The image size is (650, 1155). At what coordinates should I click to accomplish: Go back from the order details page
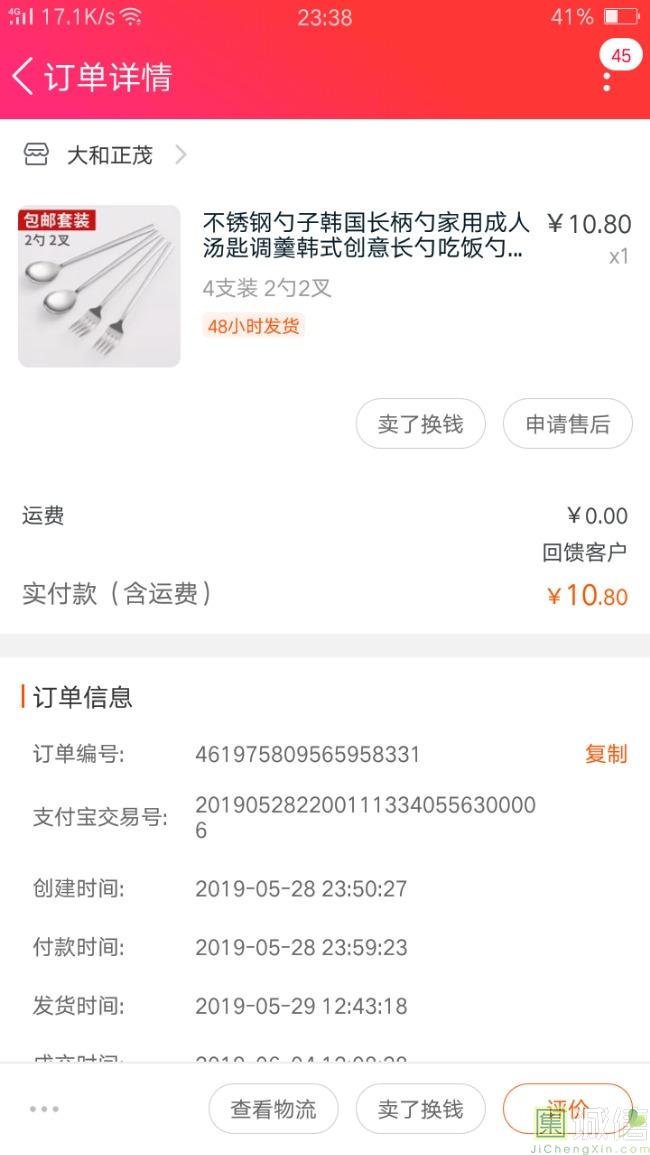(24, 76)
